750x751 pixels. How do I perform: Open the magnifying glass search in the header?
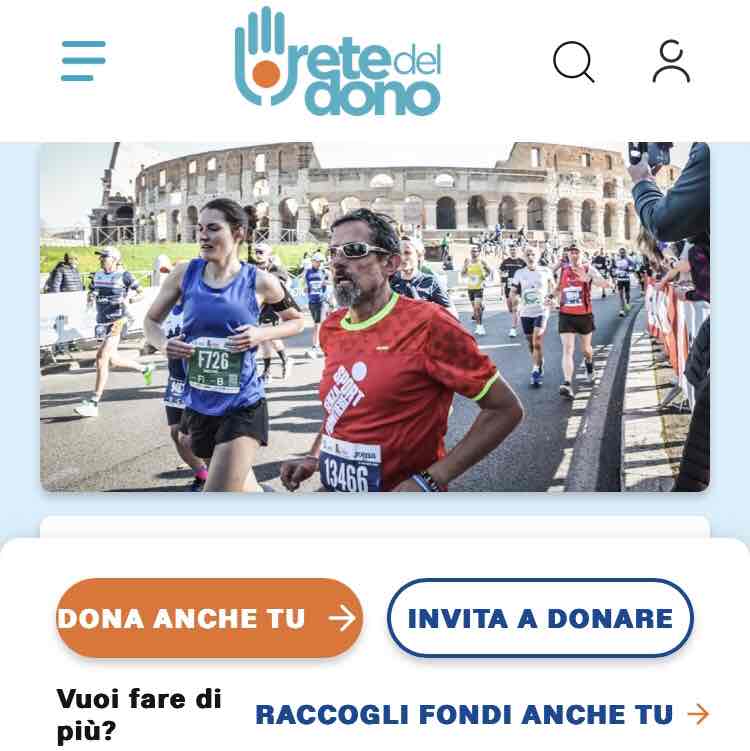click(x=572, y=63)
